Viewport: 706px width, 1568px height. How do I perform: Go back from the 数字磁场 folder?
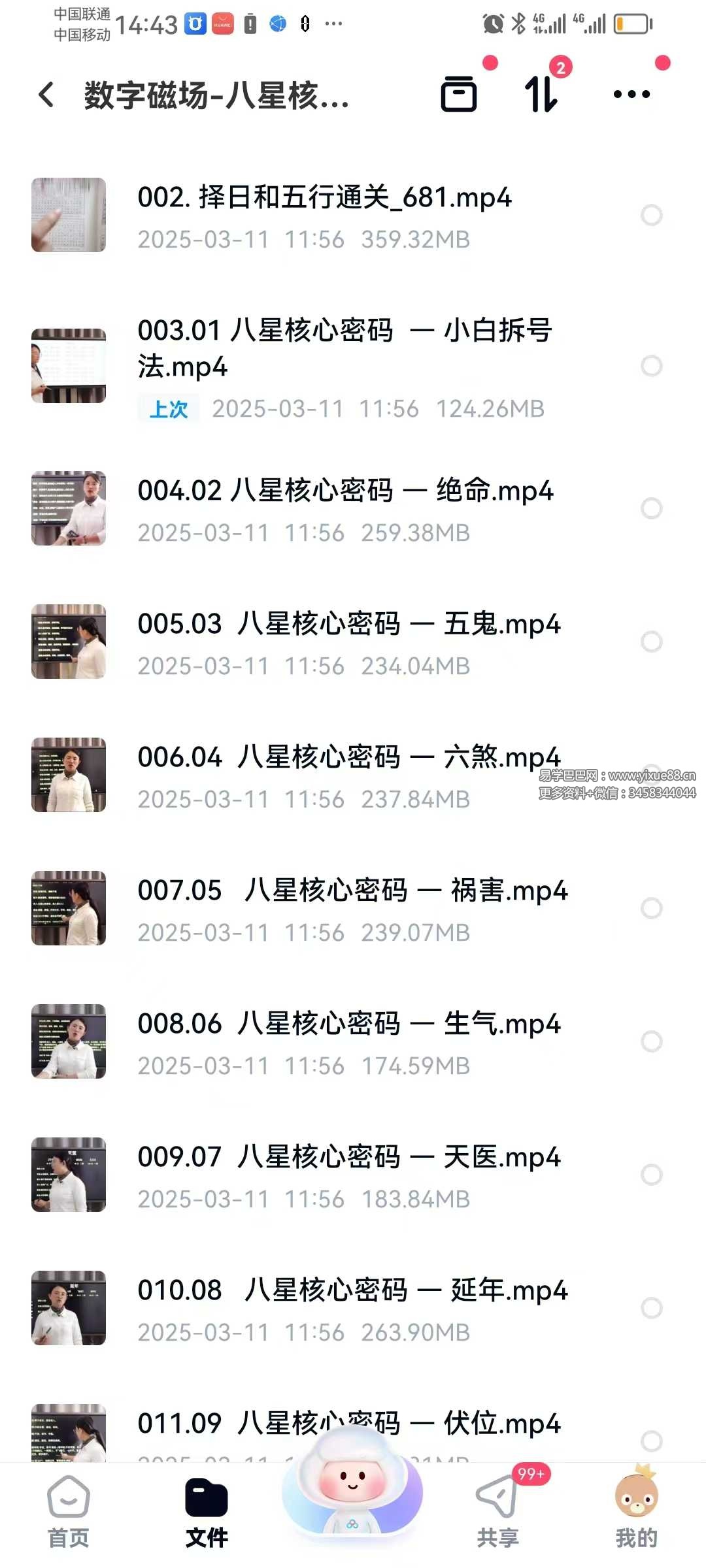47,95
